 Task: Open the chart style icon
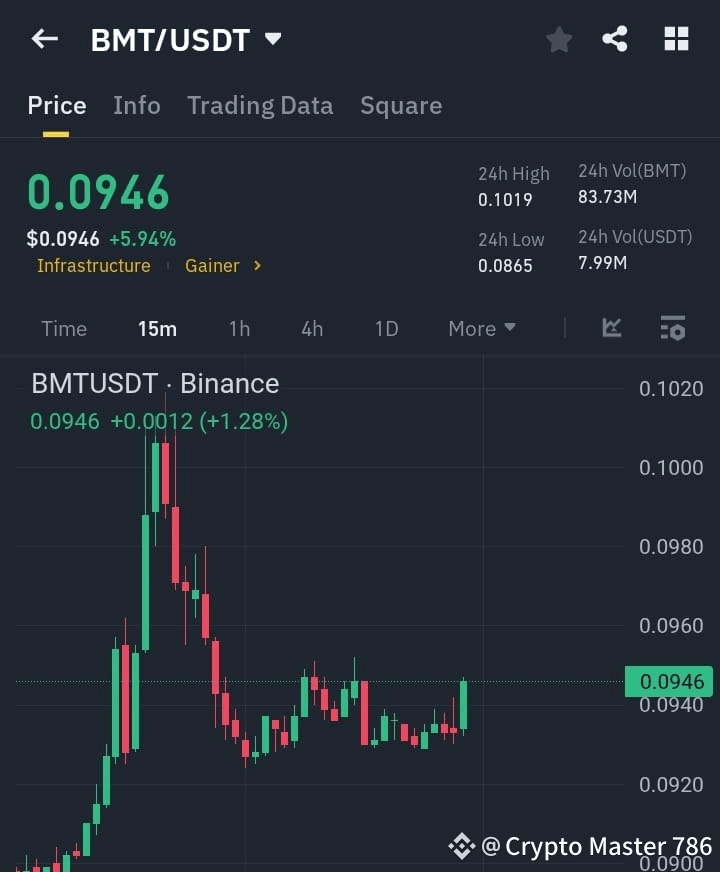(x=611, y=328)
